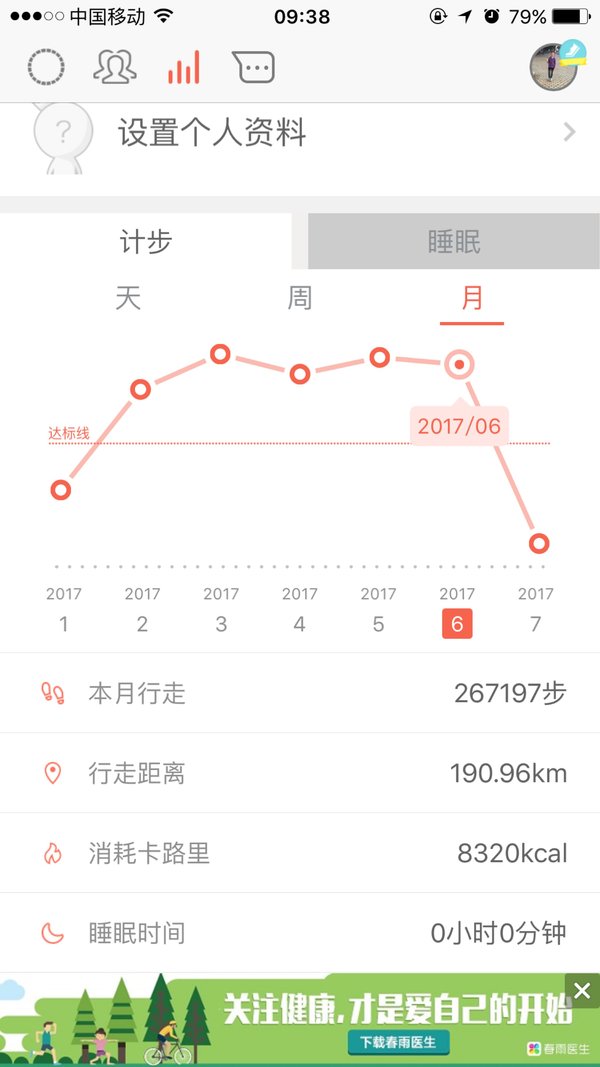This screenshot has height=1067, width=600.
Task: Select the 计步 tab
Action: 146,242
